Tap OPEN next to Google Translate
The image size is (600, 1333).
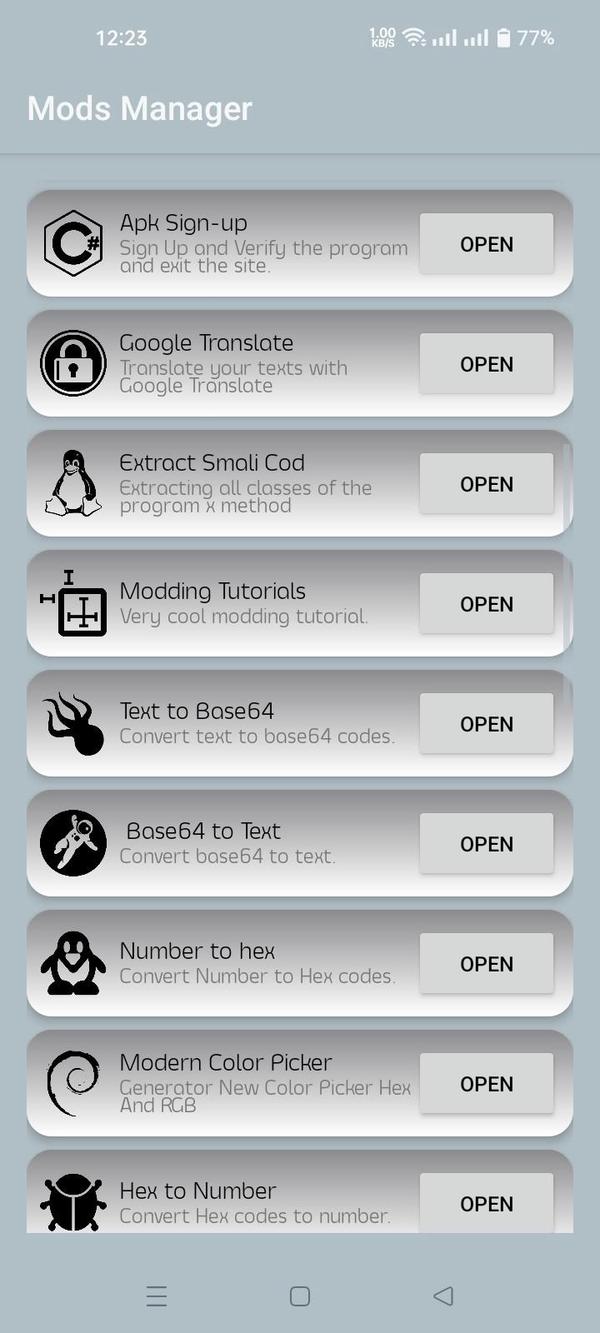[486, 364]
